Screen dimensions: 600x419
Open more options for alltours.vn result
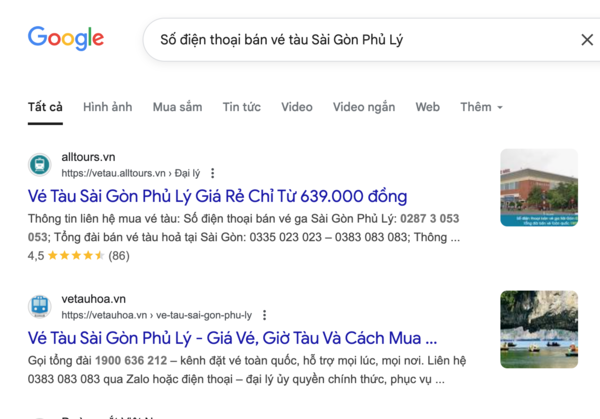(x=212, y=173)
